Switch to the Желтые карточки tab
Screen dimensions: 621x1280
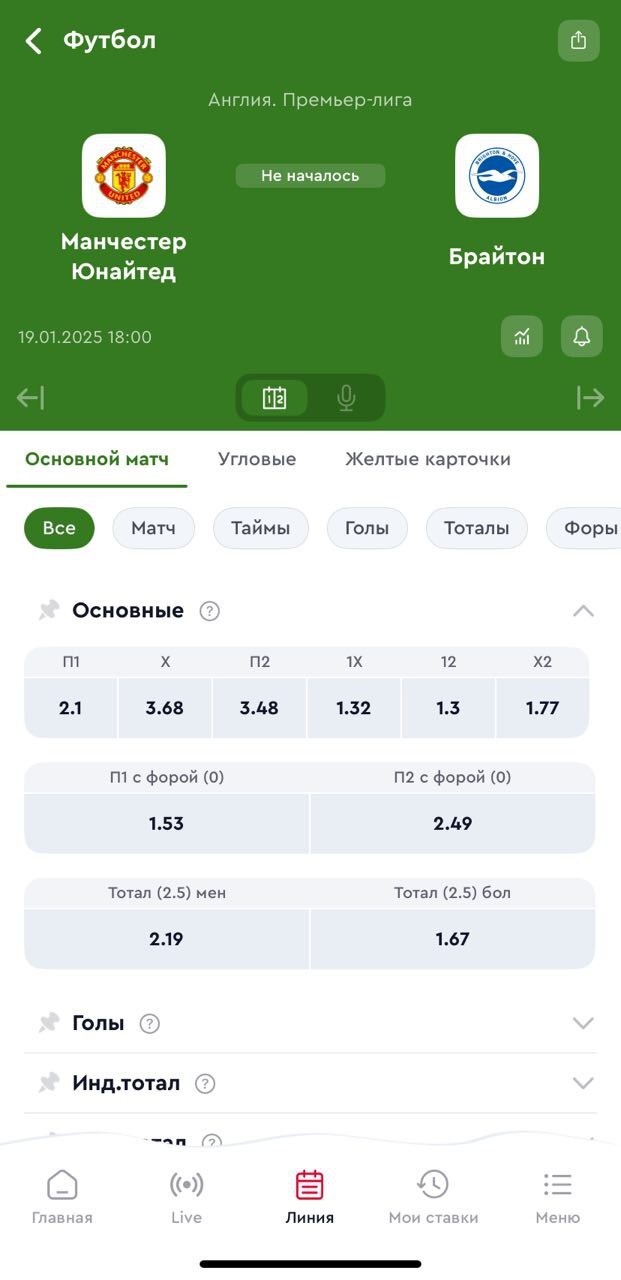coord(428,459)
